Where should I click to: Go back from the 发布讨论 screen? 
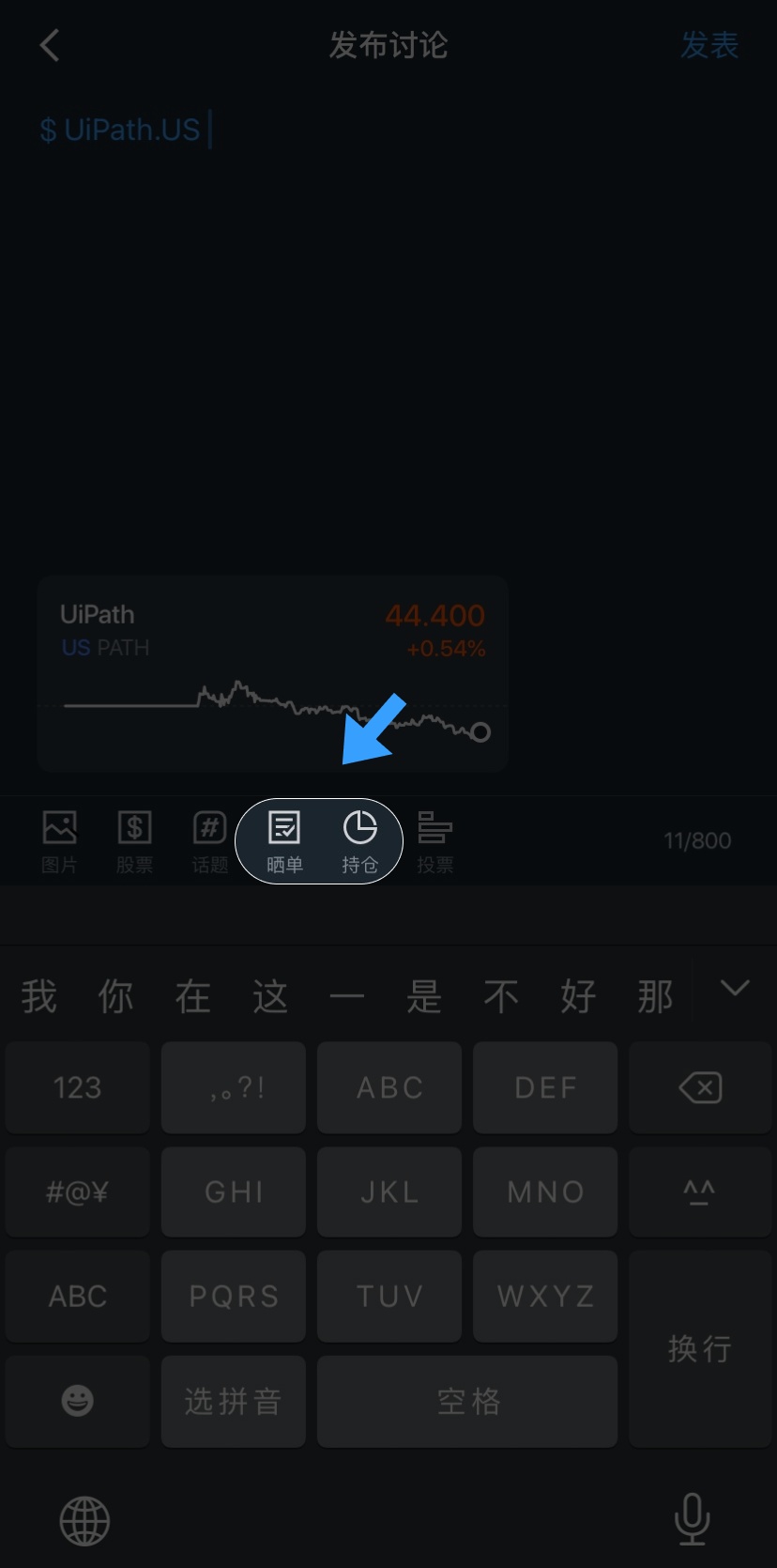(50, 45)
